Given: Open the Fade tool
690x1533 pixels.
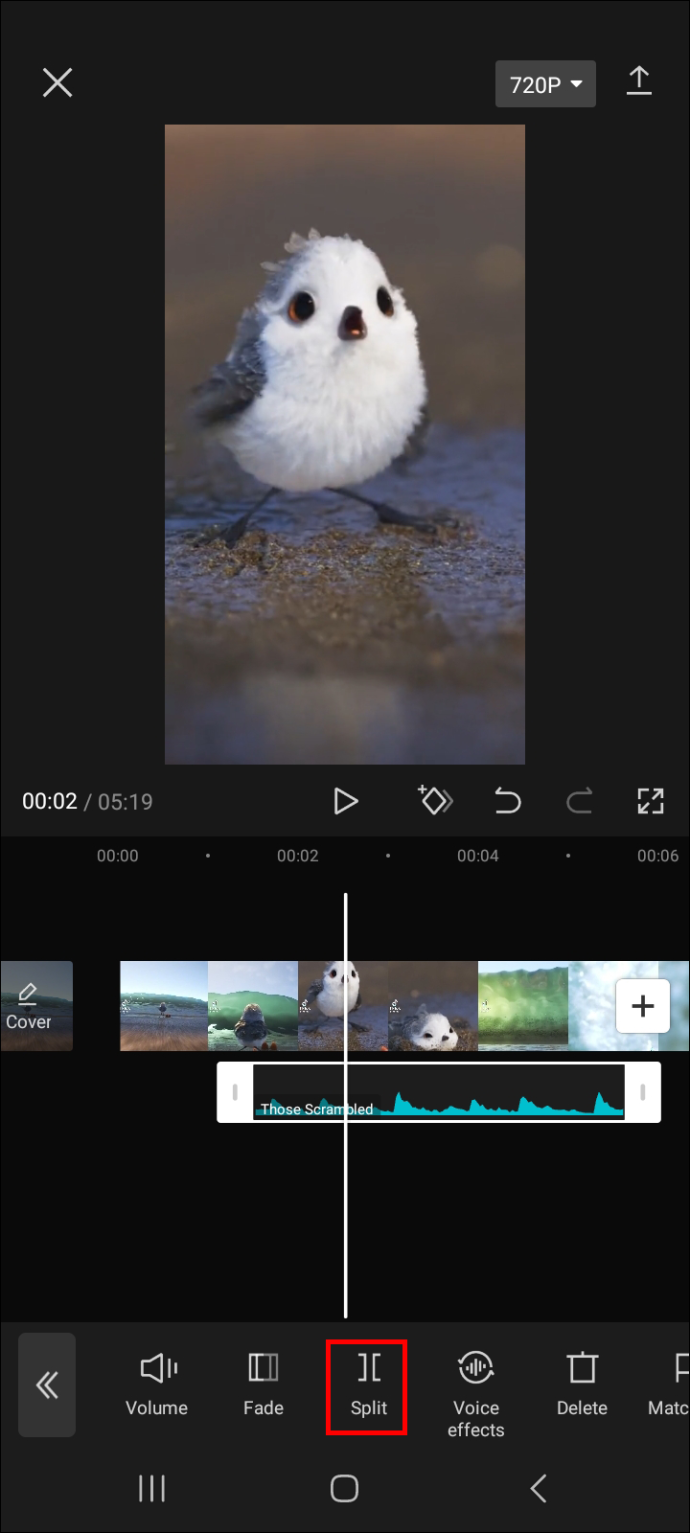Looking at the screenshot, I should pyautogui.click(x=263, y=1385).
